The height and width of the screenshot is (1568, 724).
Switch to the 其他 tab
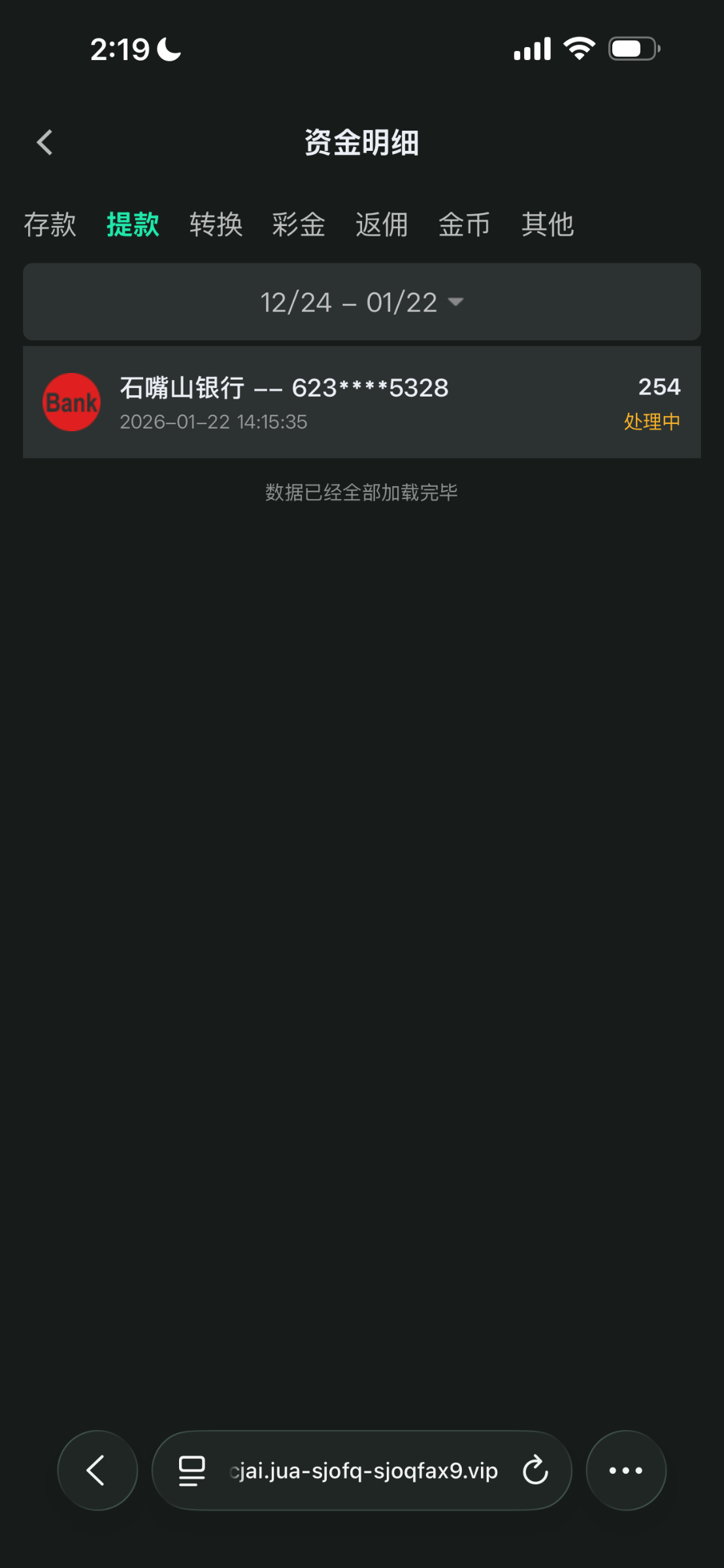pyautogui.click(x=548, y=225)
